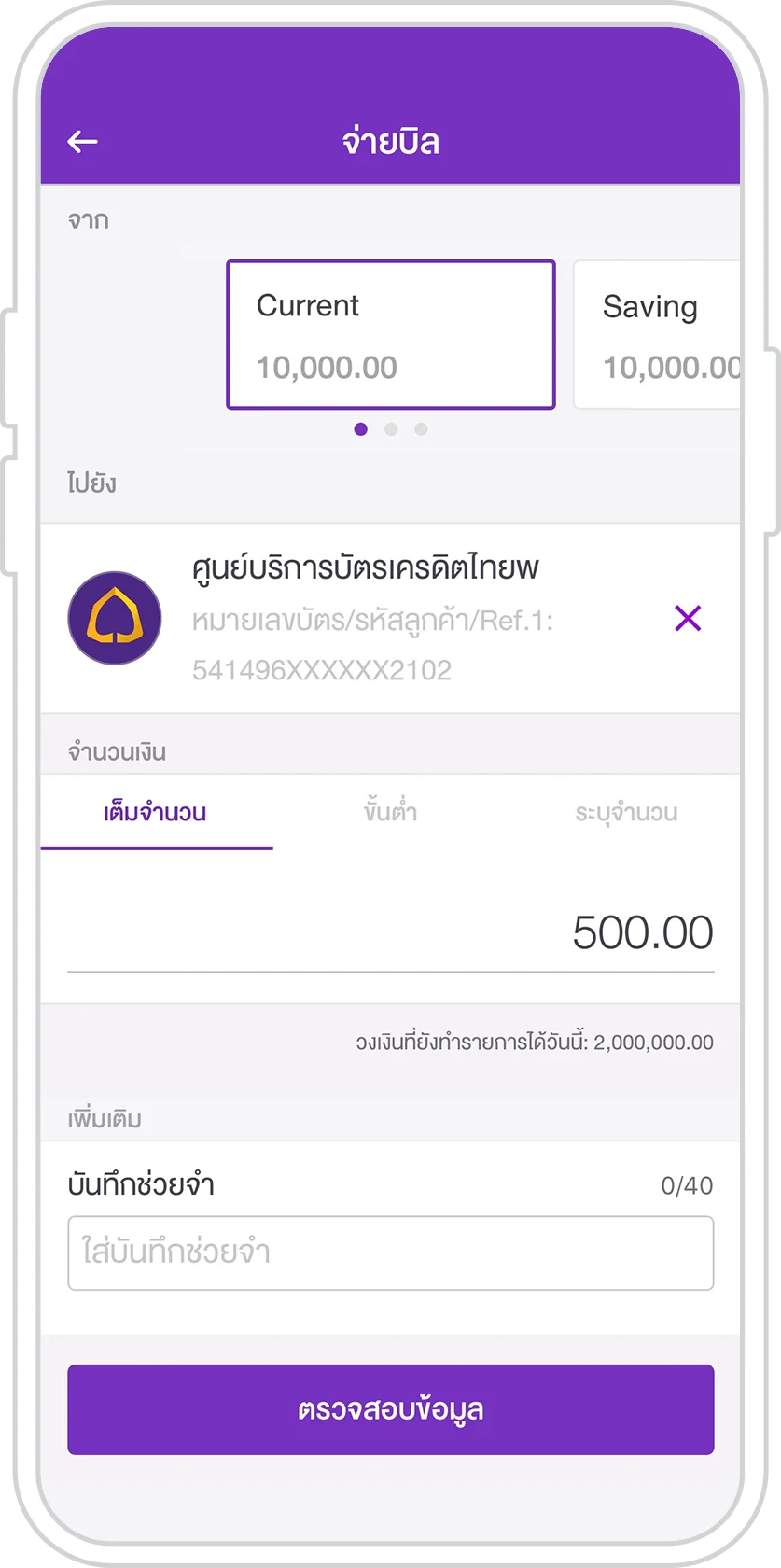Focus the บันทึกช่วยจำ memo field
This screenshot has height=1568, width=781.
pyautogui.click(x=390, y=1253)
